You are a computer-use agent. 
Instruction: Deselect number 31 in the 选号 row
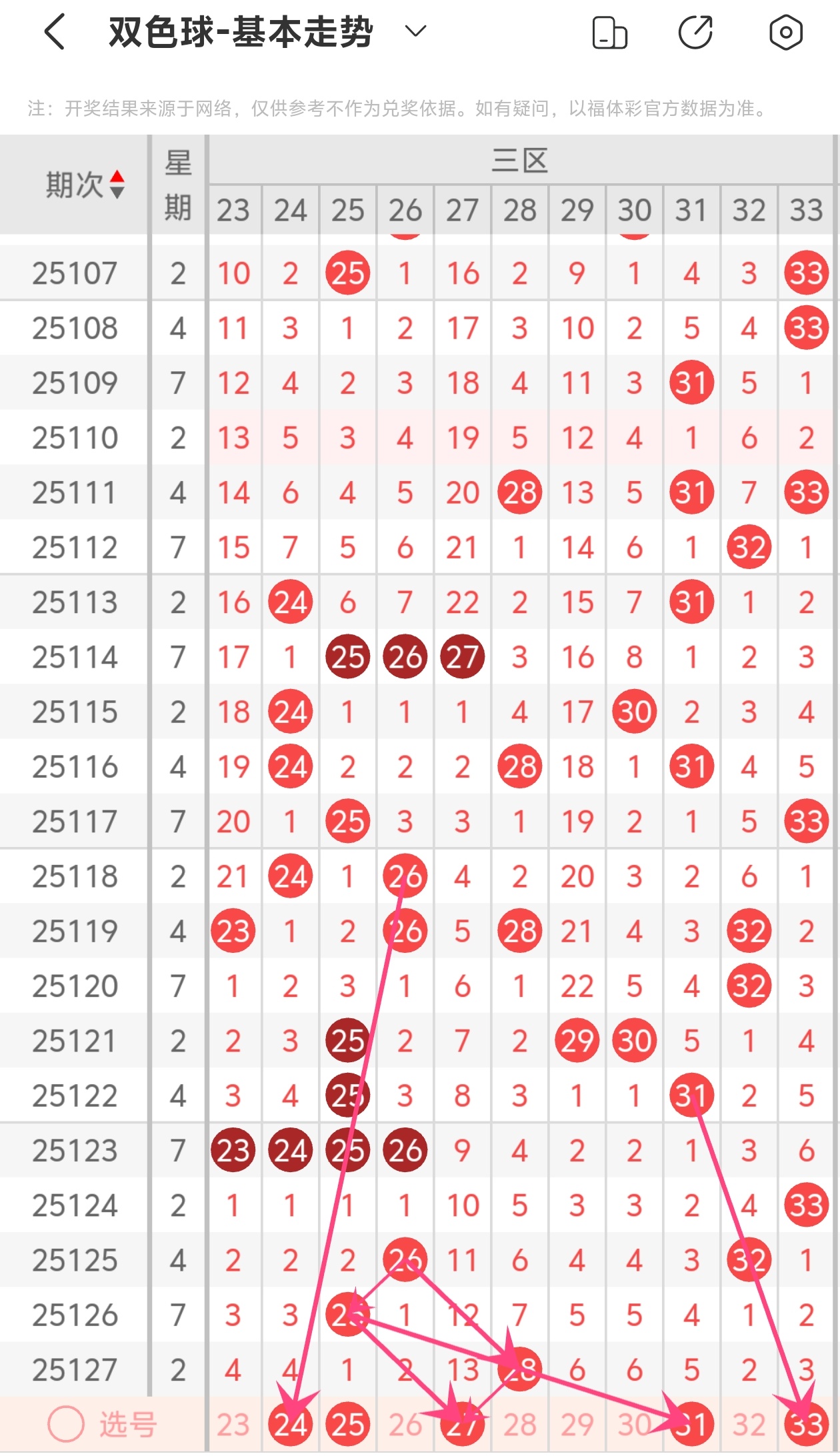(x=691, y=1425)
